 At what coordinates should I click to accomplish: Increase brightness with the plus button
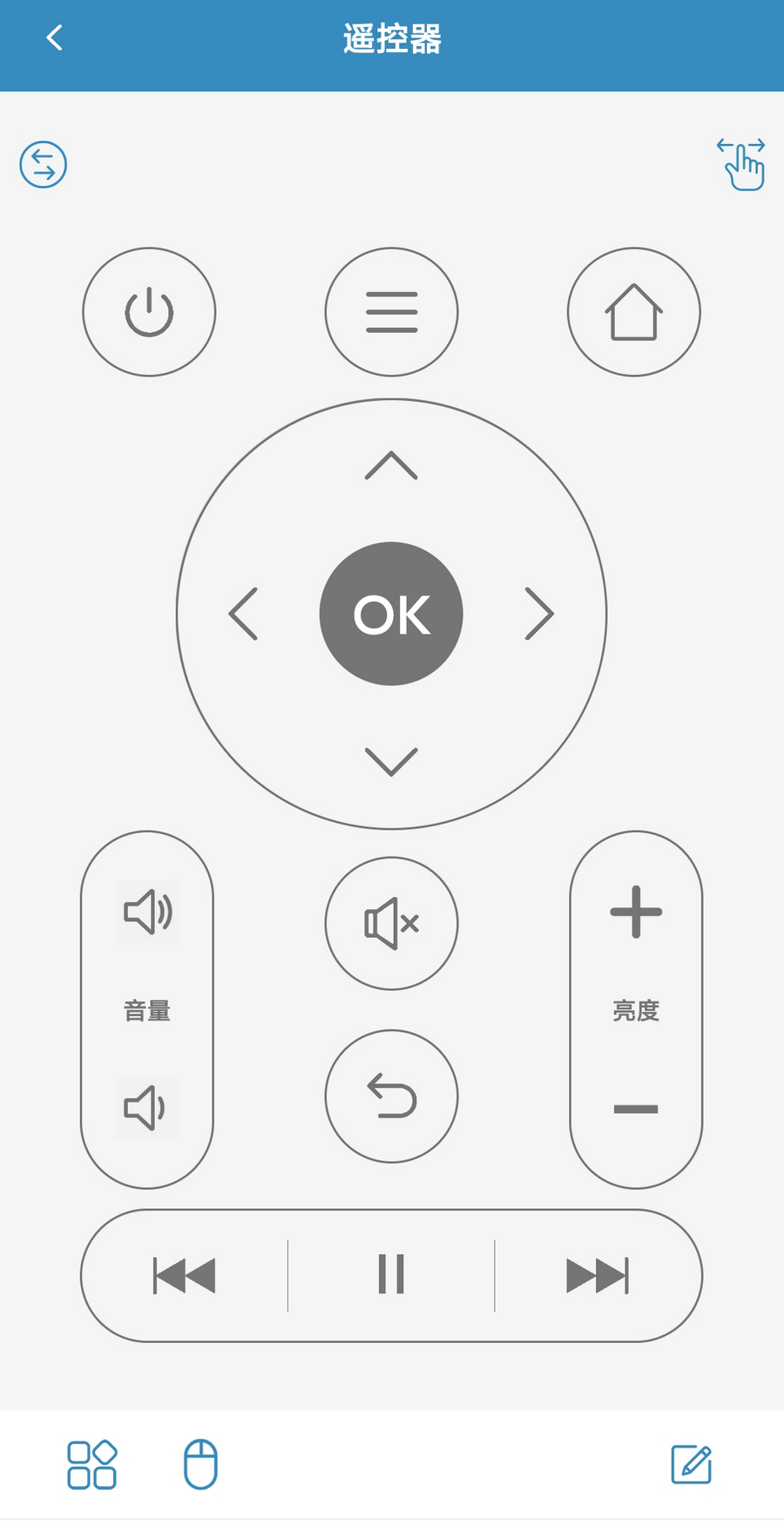pyautogui.click(x=636, y=913)
